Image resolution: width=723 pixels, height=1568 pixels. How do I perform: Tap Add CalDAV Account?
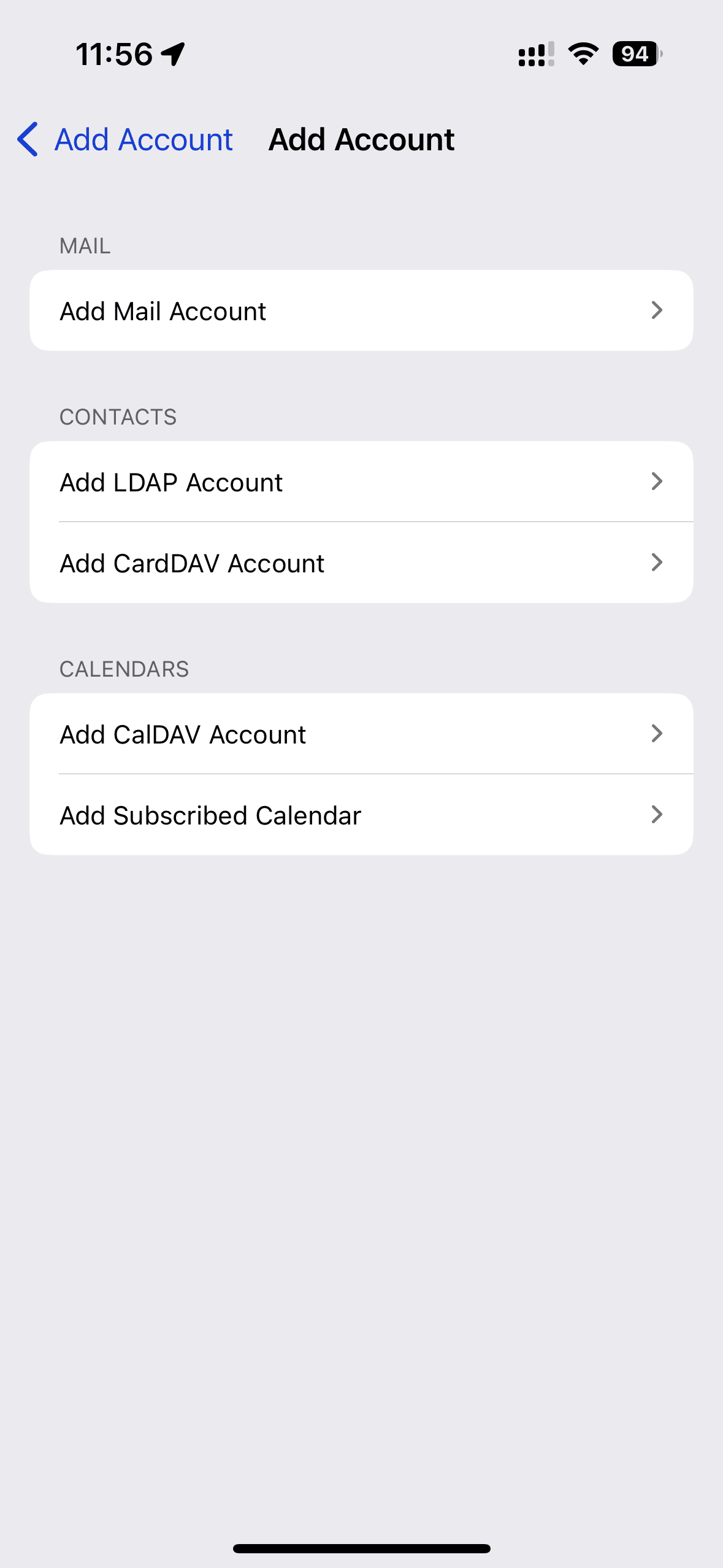361,734
